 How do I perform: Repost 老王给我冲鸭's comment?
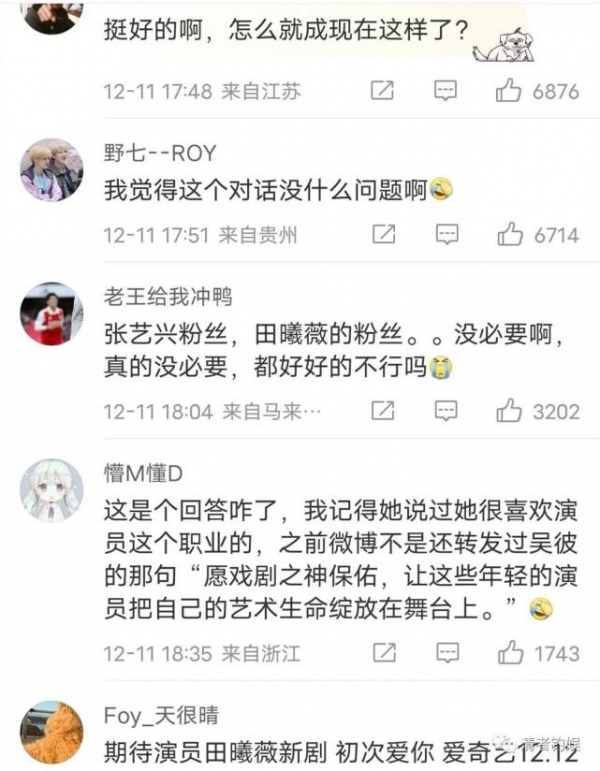pos(382,410)
